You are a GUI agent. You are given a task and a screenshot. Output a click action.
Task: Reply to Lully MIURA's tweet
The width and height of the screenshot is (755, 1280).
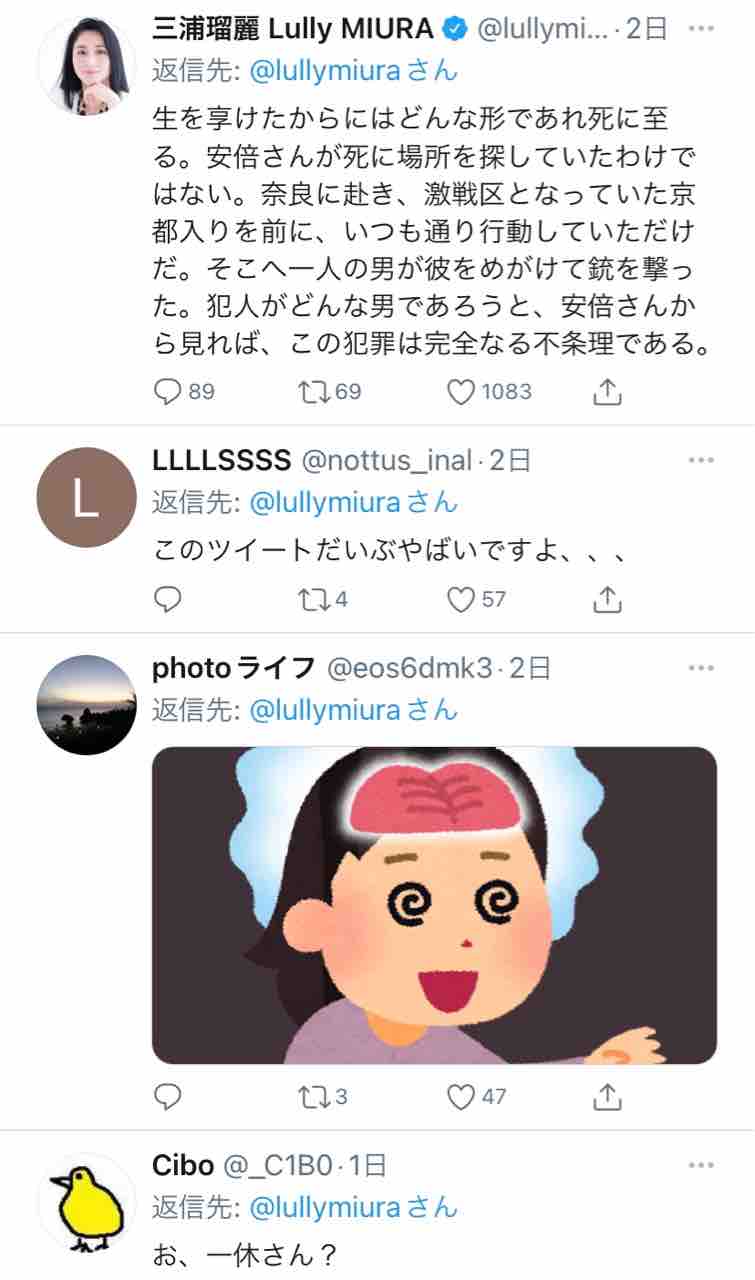coord(168,392)
